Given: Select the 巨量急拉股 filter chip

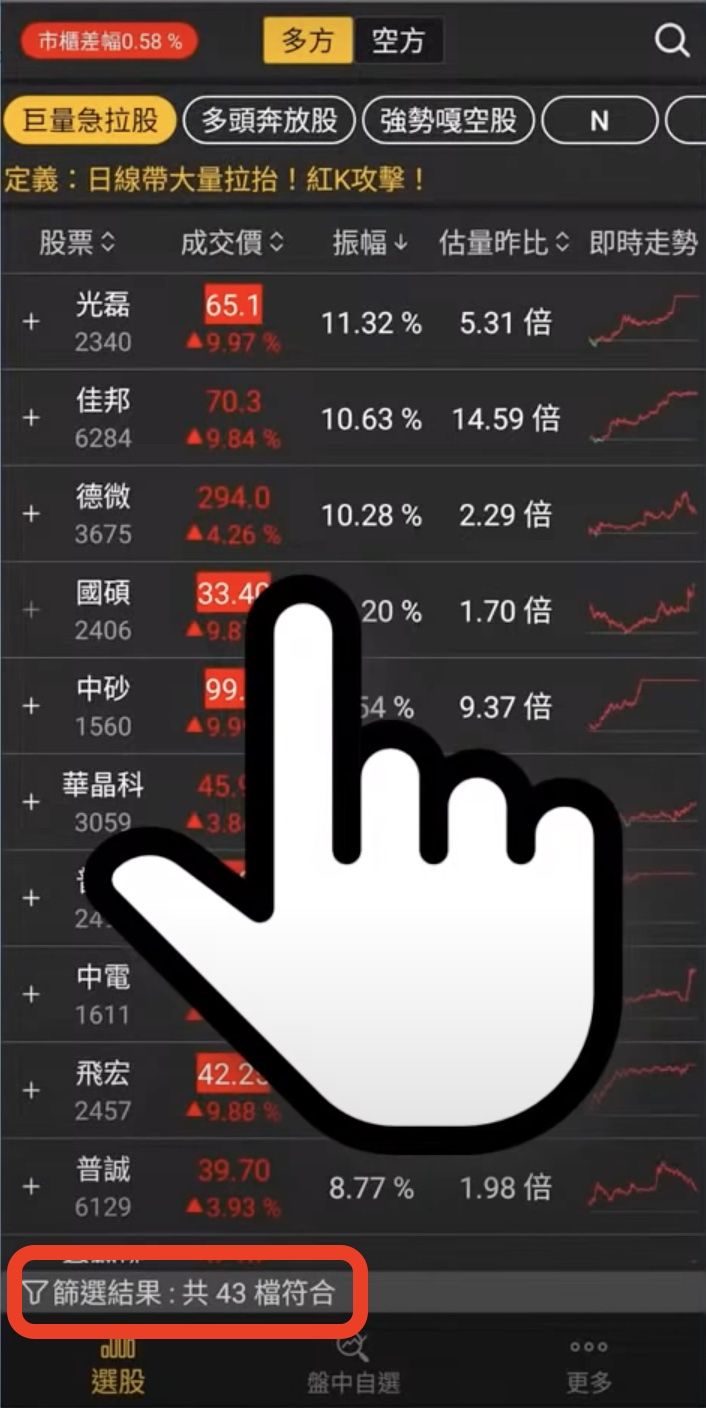Looking at the screenshot, I should 91,121.
